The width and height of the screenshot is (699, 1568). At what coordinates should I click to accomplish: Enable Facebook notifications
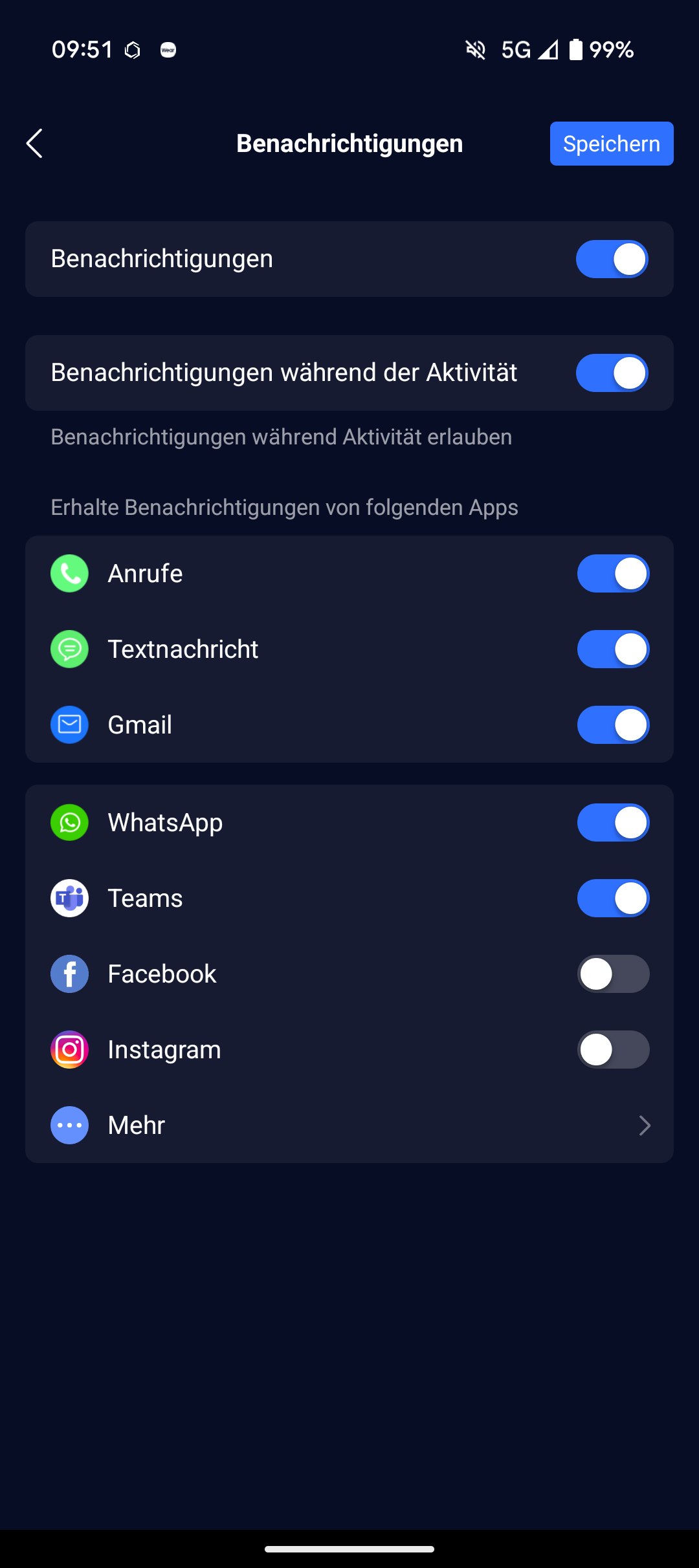coord(613,974)
